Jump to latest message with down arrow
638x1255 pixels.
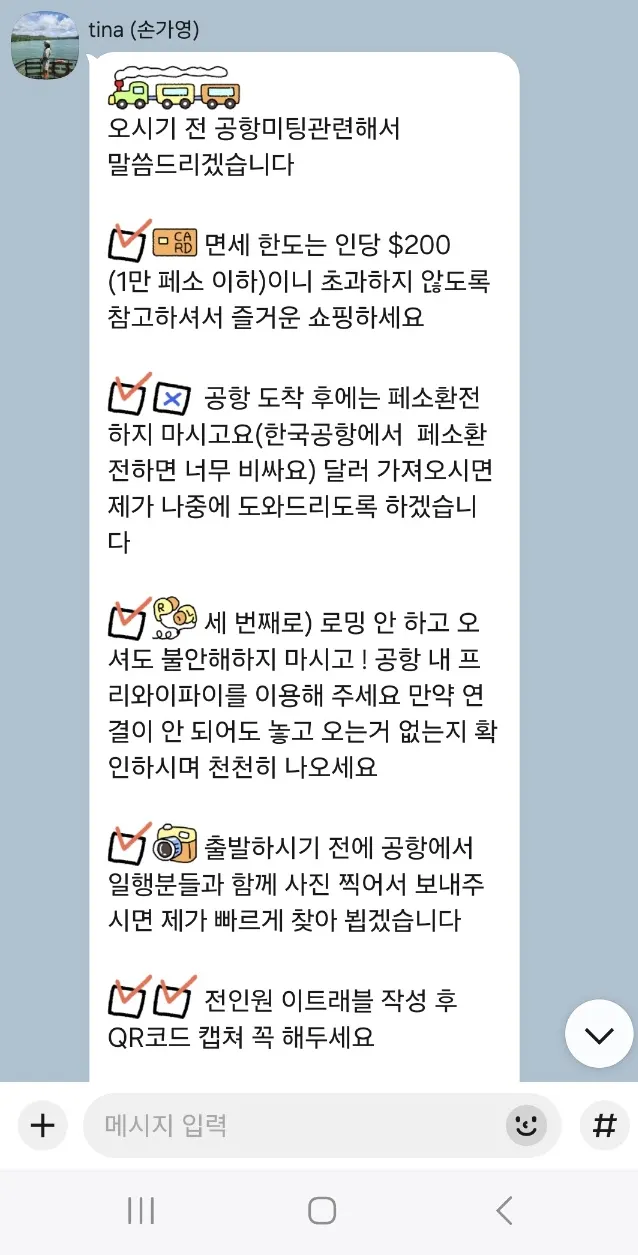[x=599, y=1034]
